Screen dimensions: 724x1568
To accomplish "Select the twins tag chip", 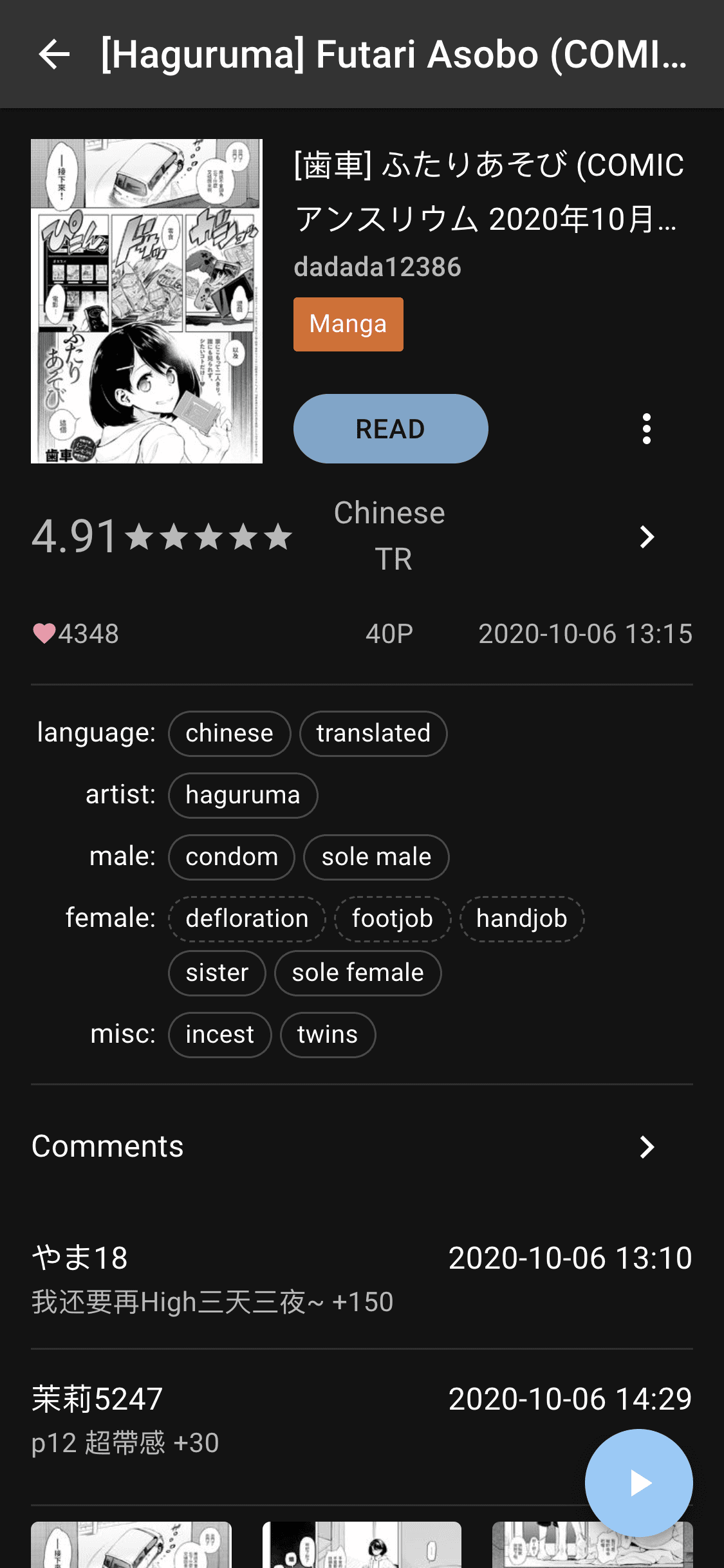I will click(x=328, y=1035).
